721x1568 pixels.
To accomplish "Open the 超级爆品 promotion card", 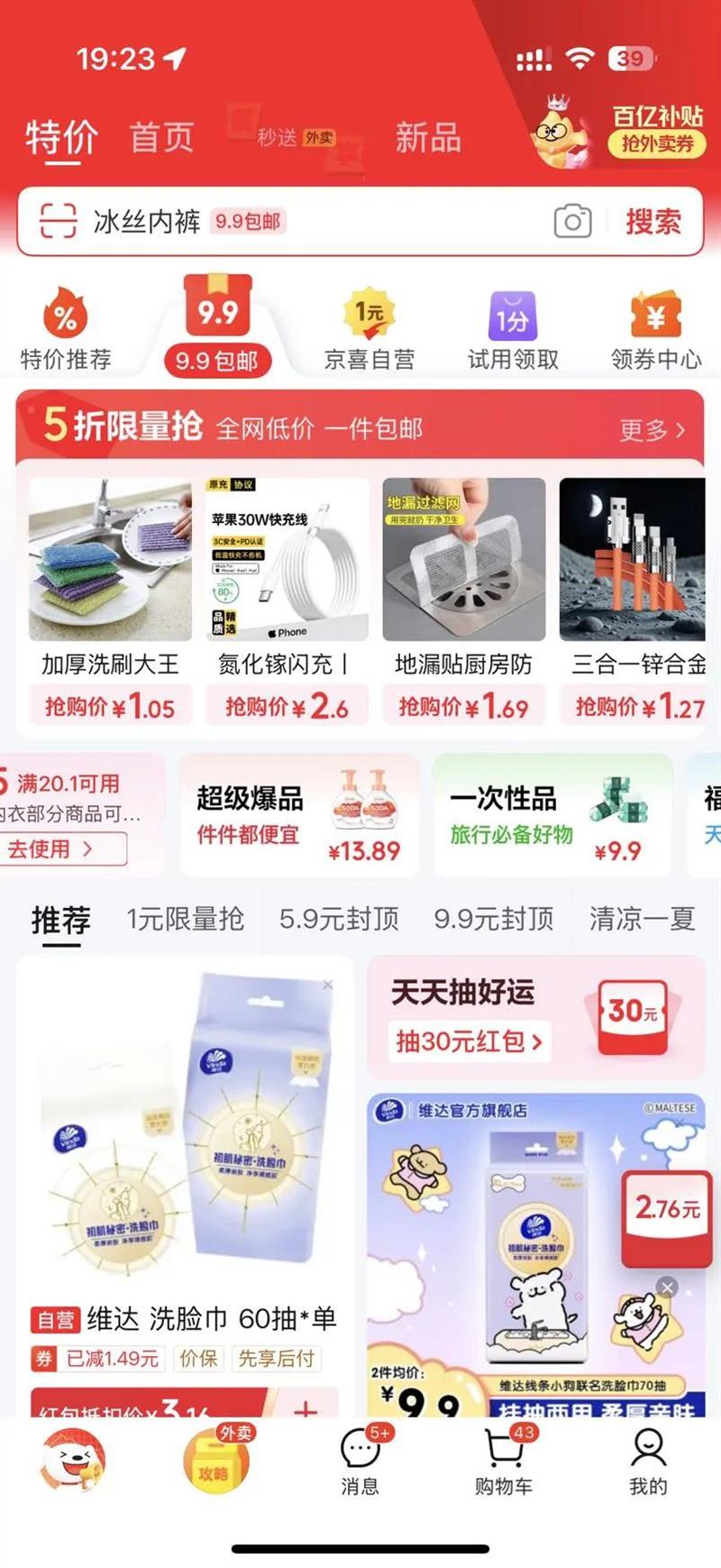I will tap(299, 816).
